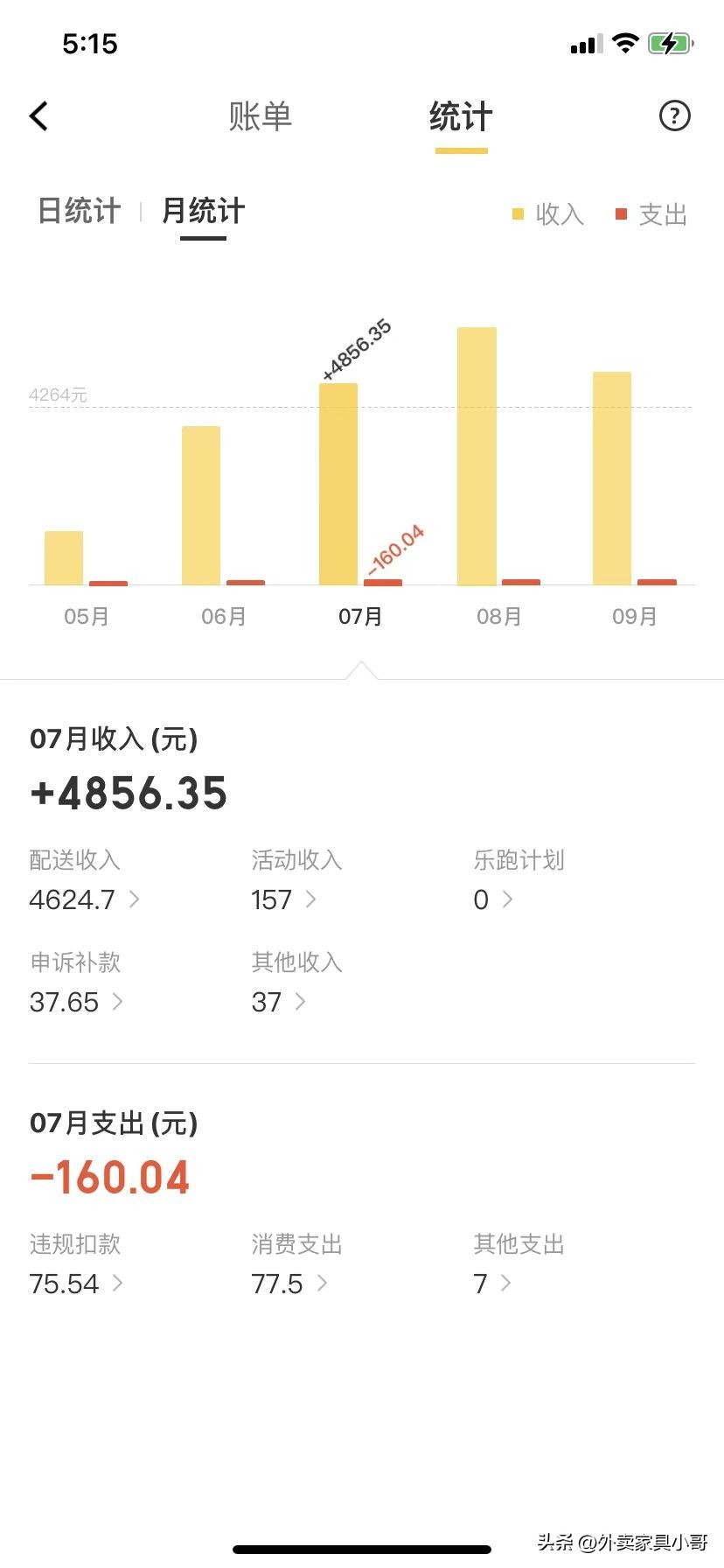Open 配送收入 4624.7 details
Image resolution: width=724 pixels, height=1568 pixels.
pos(84,899)
